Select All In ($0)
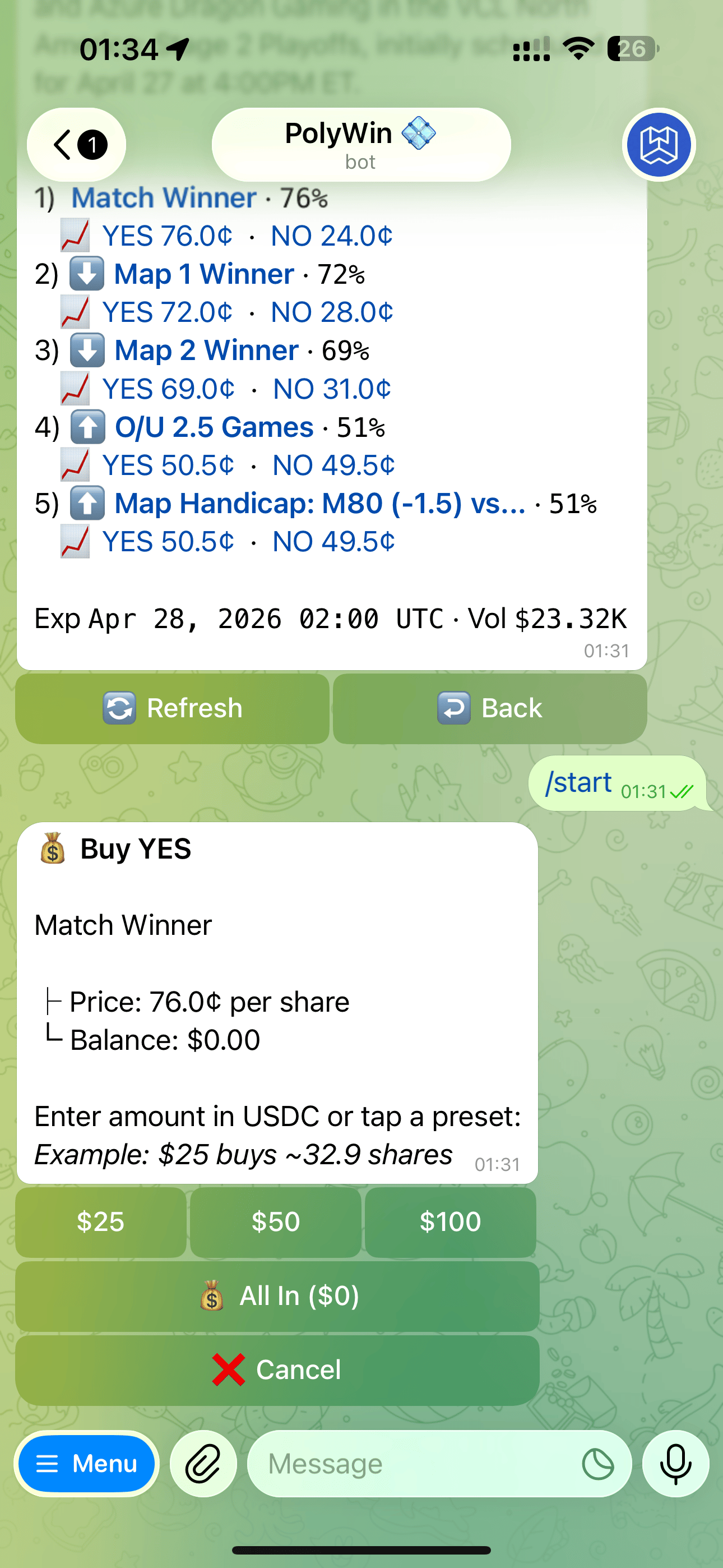The height and width of the screenshot is (1568, 723). pos(277,1296)
